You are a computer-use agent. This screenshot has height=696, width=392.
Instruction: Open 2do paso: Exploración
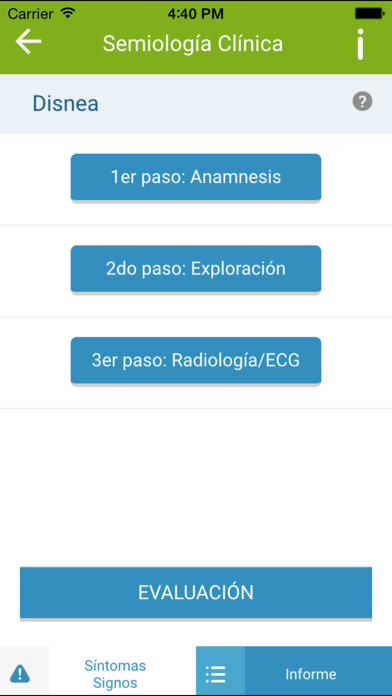point(196,269)
